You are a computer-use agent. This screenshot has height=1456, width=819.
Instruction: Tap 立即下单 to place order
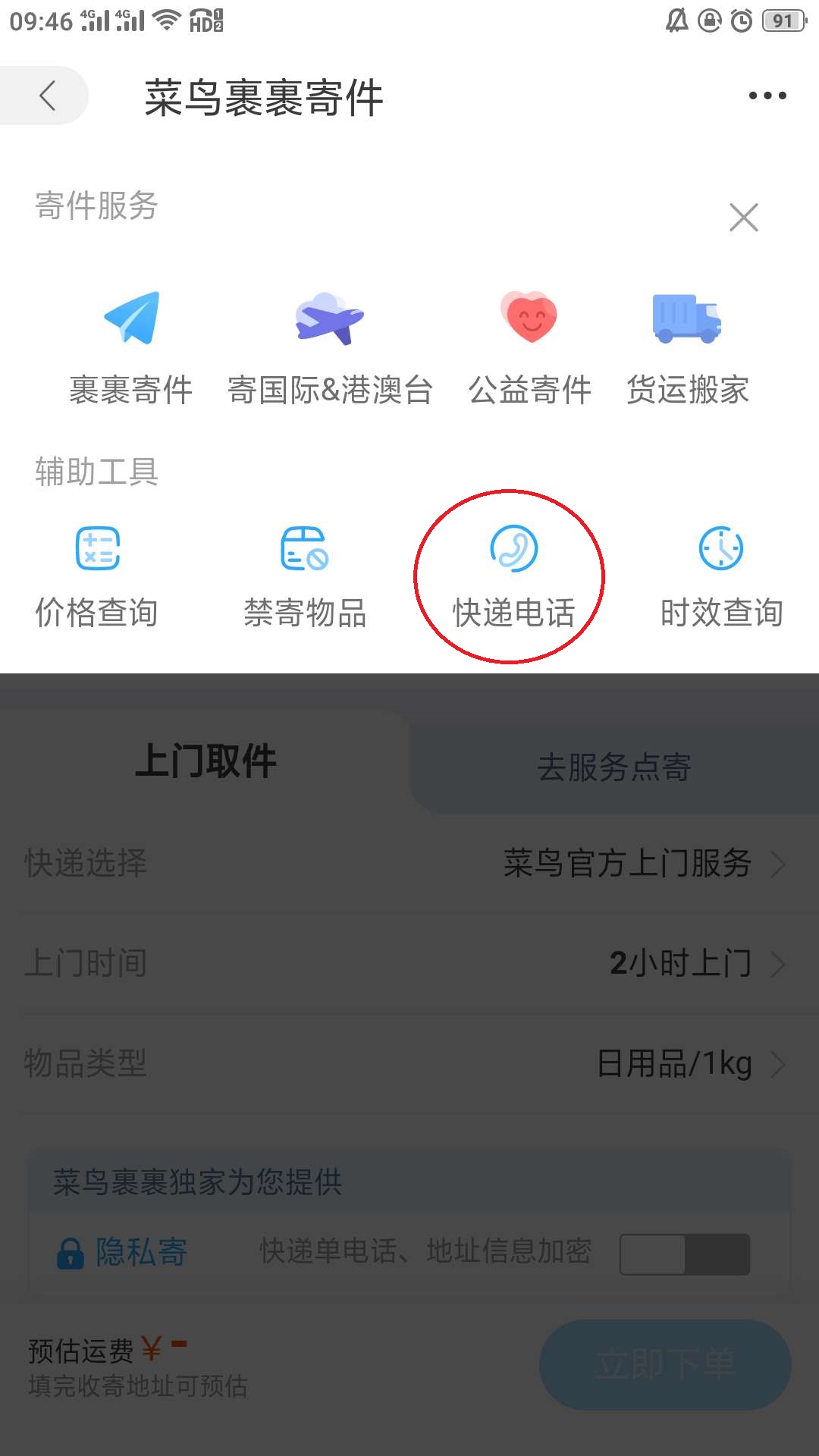pos(665,1364)
